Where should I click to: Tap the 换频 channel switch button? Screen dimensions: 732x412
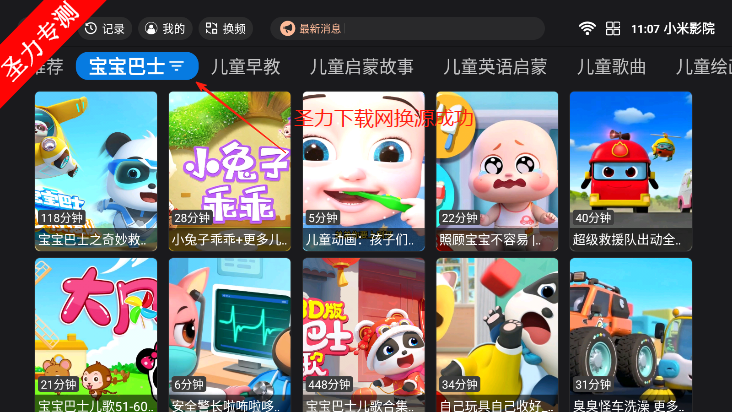pos(224,29)
